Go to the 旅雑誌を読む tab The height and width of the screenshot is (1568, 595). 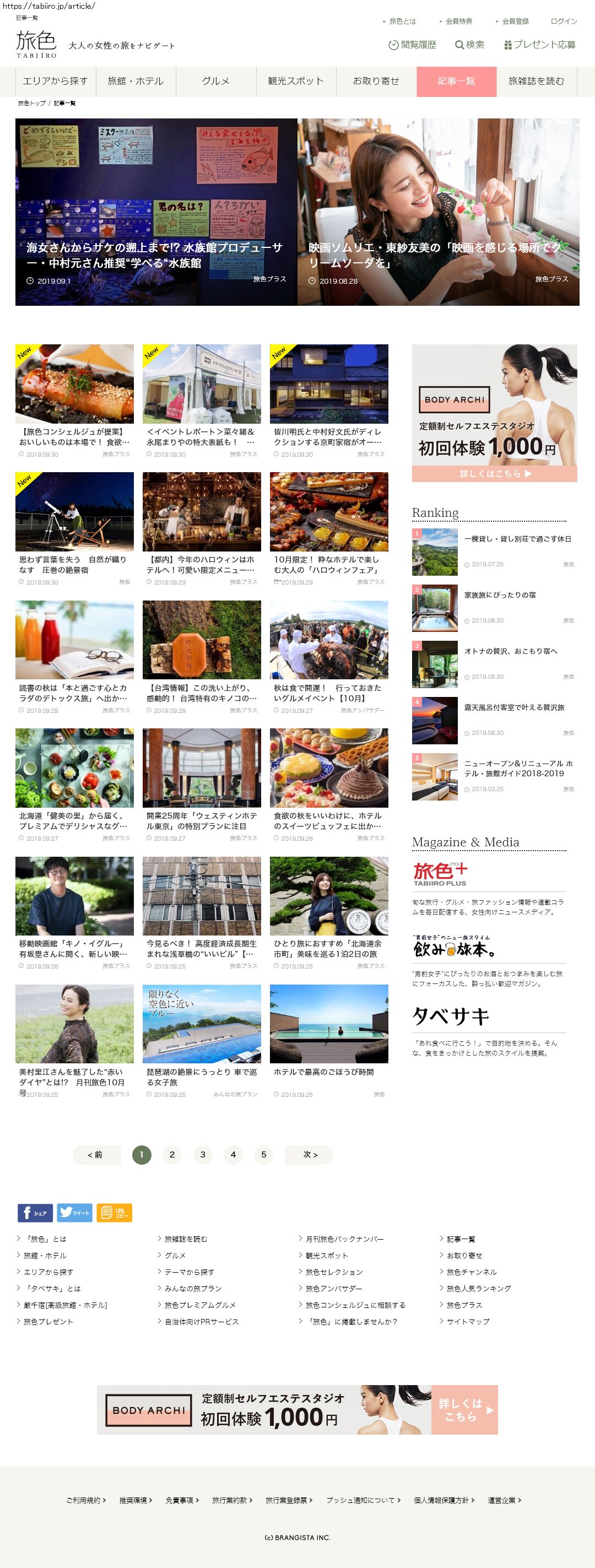(536, 82)
